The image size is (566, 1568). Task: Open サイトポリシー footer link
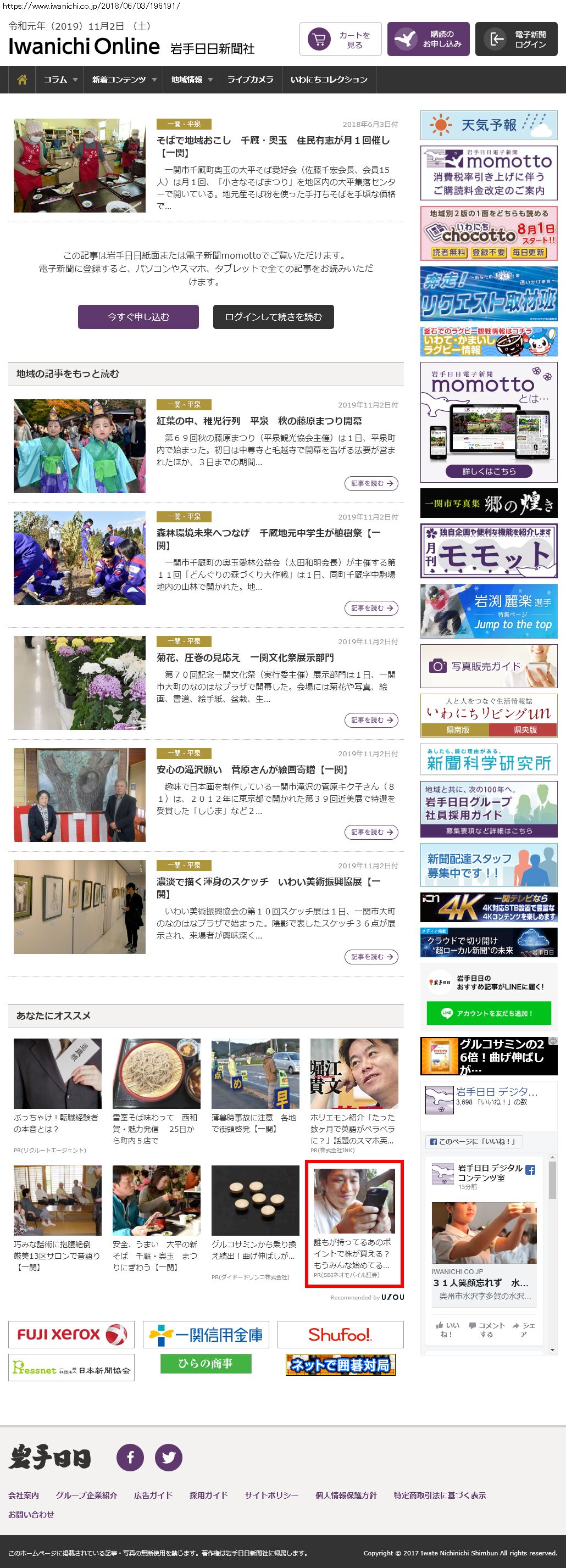pyautogui.click(x=271, y=1495)
